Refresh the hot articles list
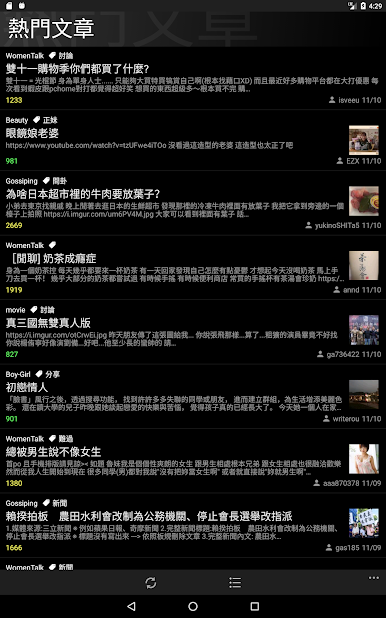The height and width of the screenshot is (618, 386). pyautogui.click(x=151, y=582)
